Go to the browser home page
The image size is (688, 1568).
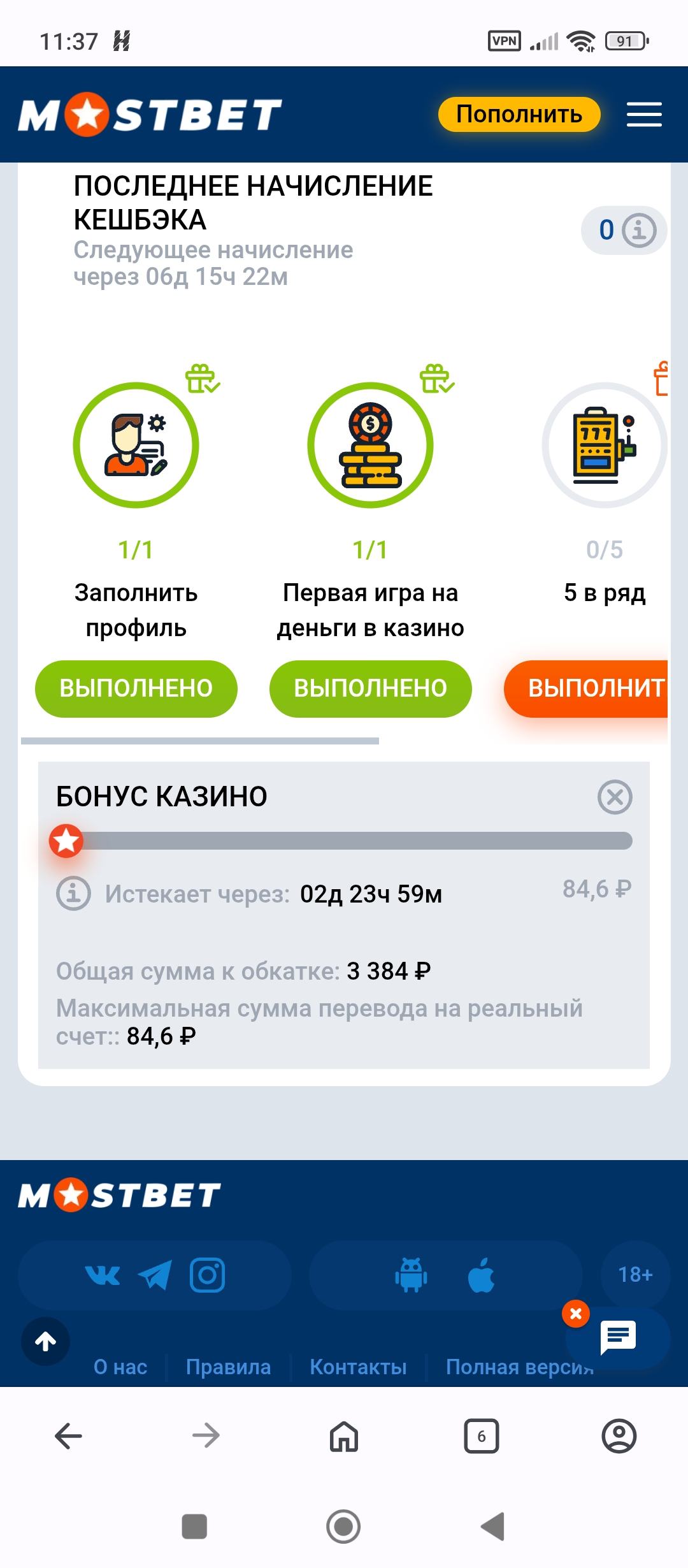[344, 1436]
